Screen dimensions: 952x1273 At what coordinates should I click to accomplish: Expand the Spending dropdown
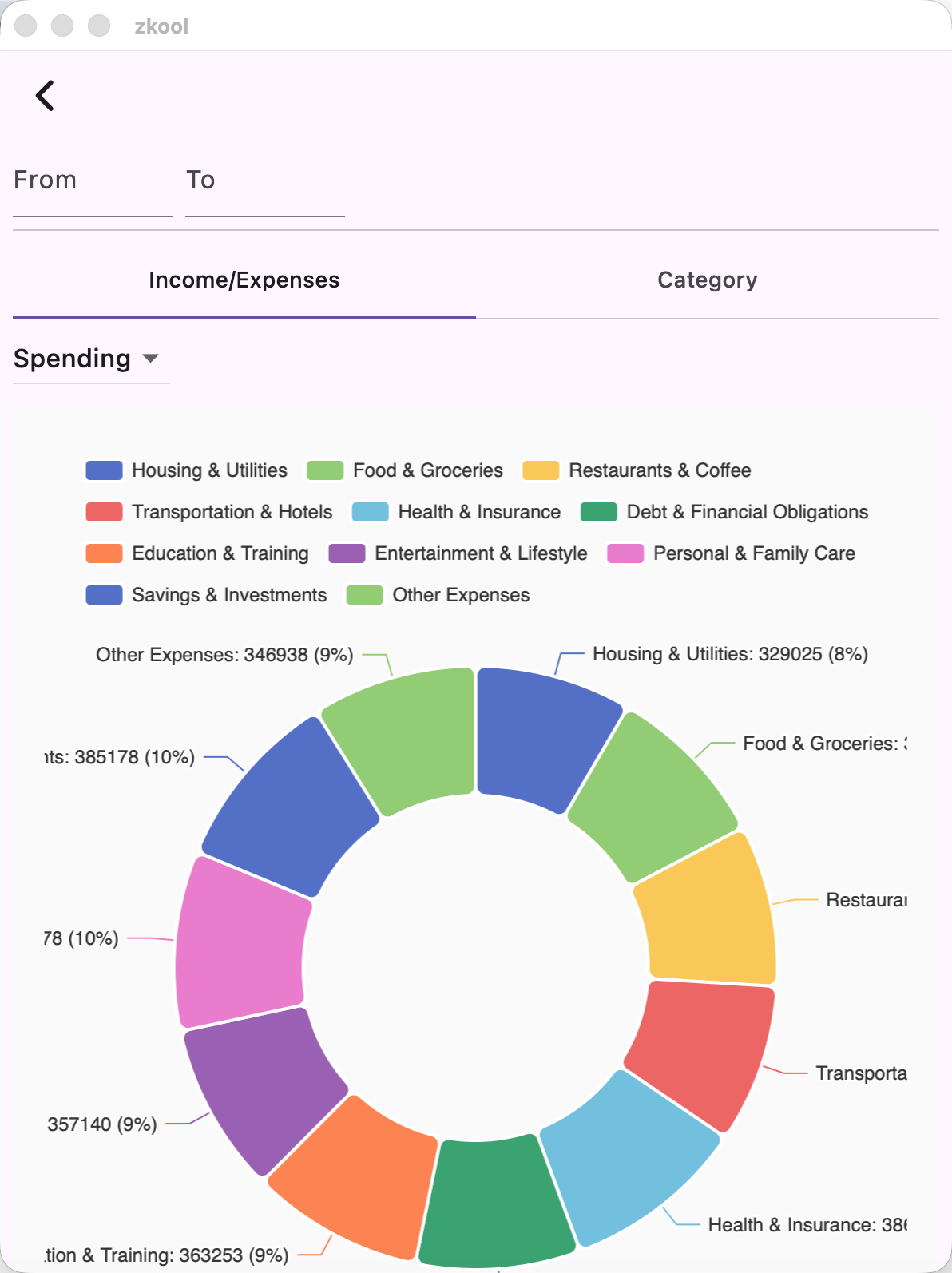[89, 359]
